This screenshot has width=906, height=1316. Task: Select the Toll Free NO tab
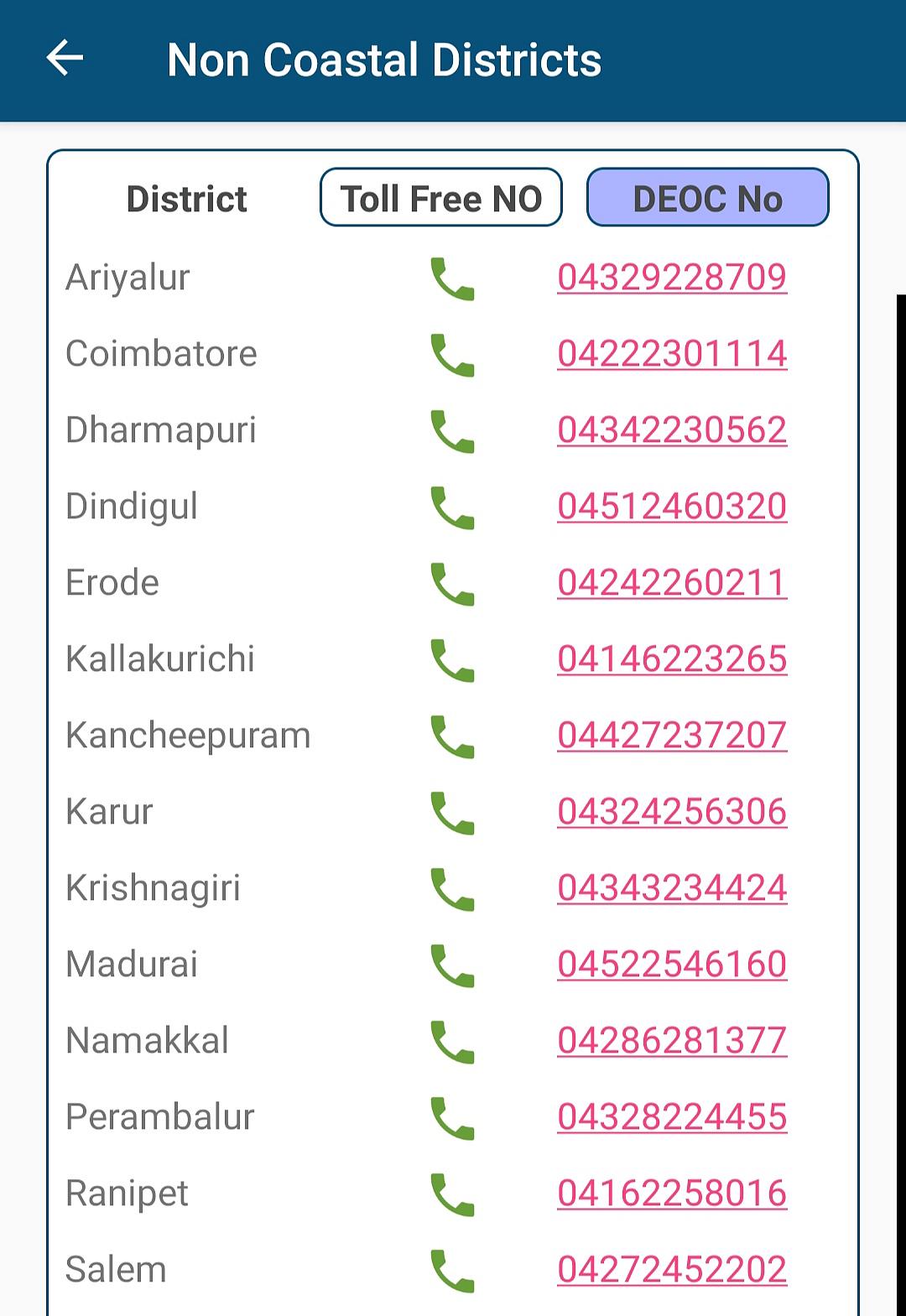pos(441,198)
